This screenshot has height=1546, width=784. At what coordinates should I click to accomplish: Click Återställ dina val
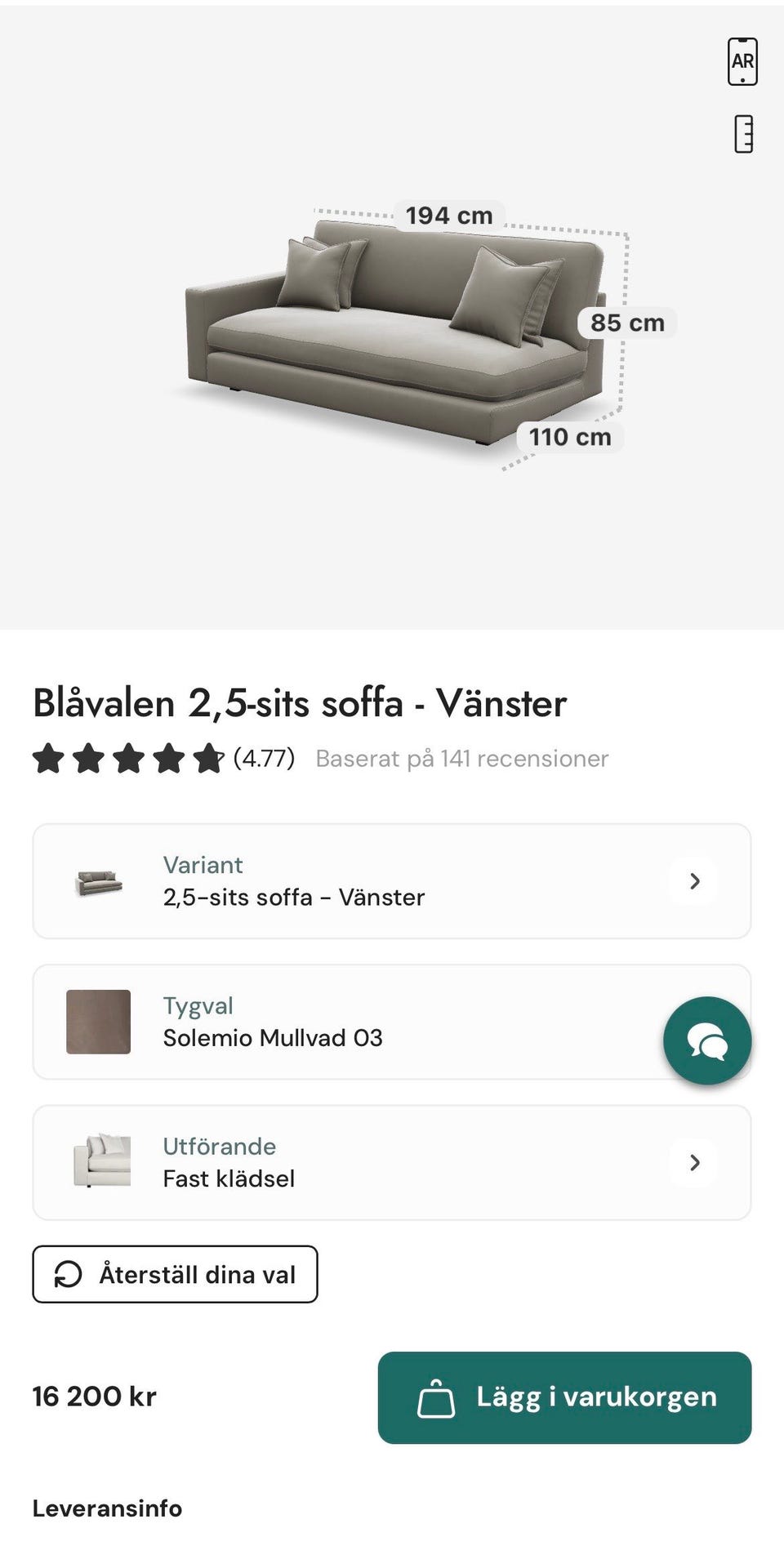pos(174,1273)
